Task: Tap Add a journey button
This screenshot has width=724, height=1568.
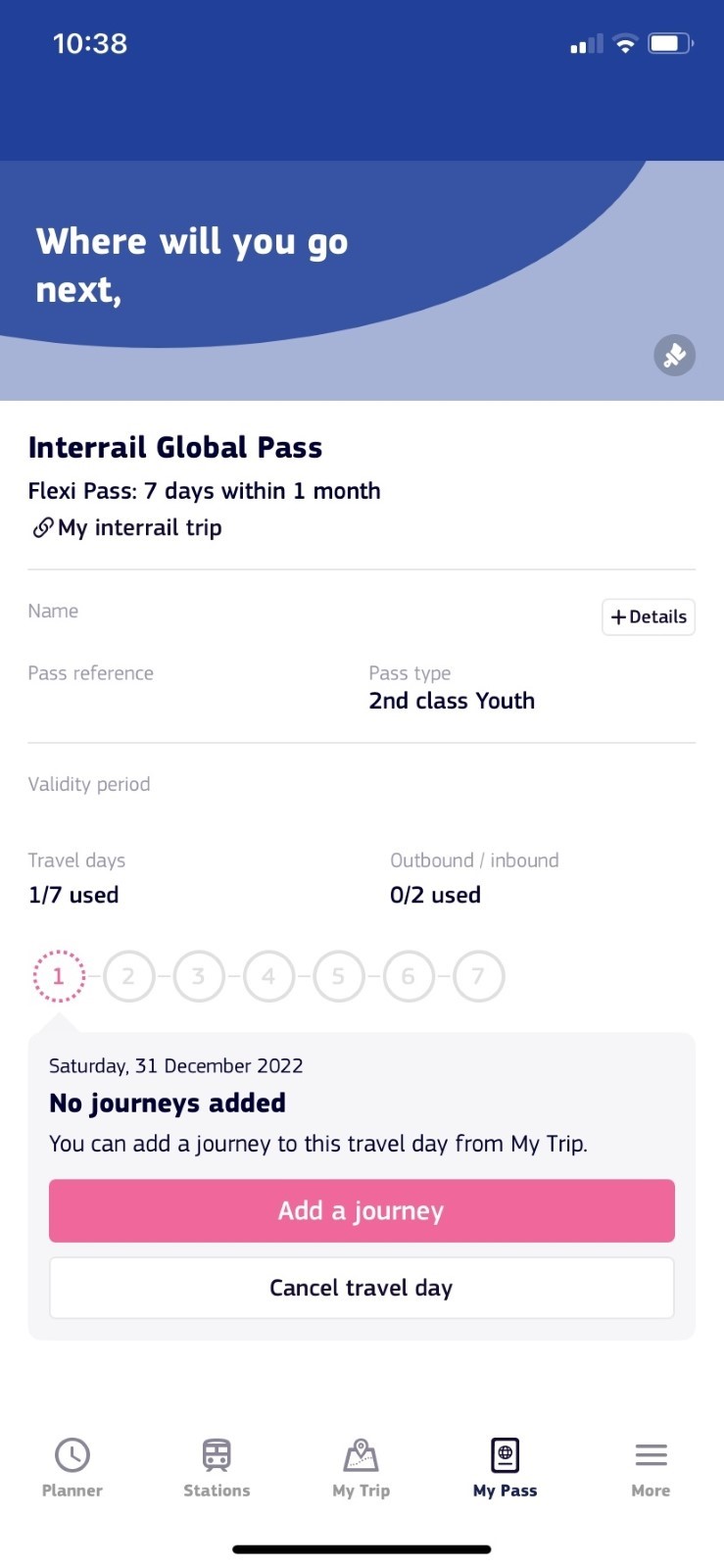Action: coord(362,1211)
